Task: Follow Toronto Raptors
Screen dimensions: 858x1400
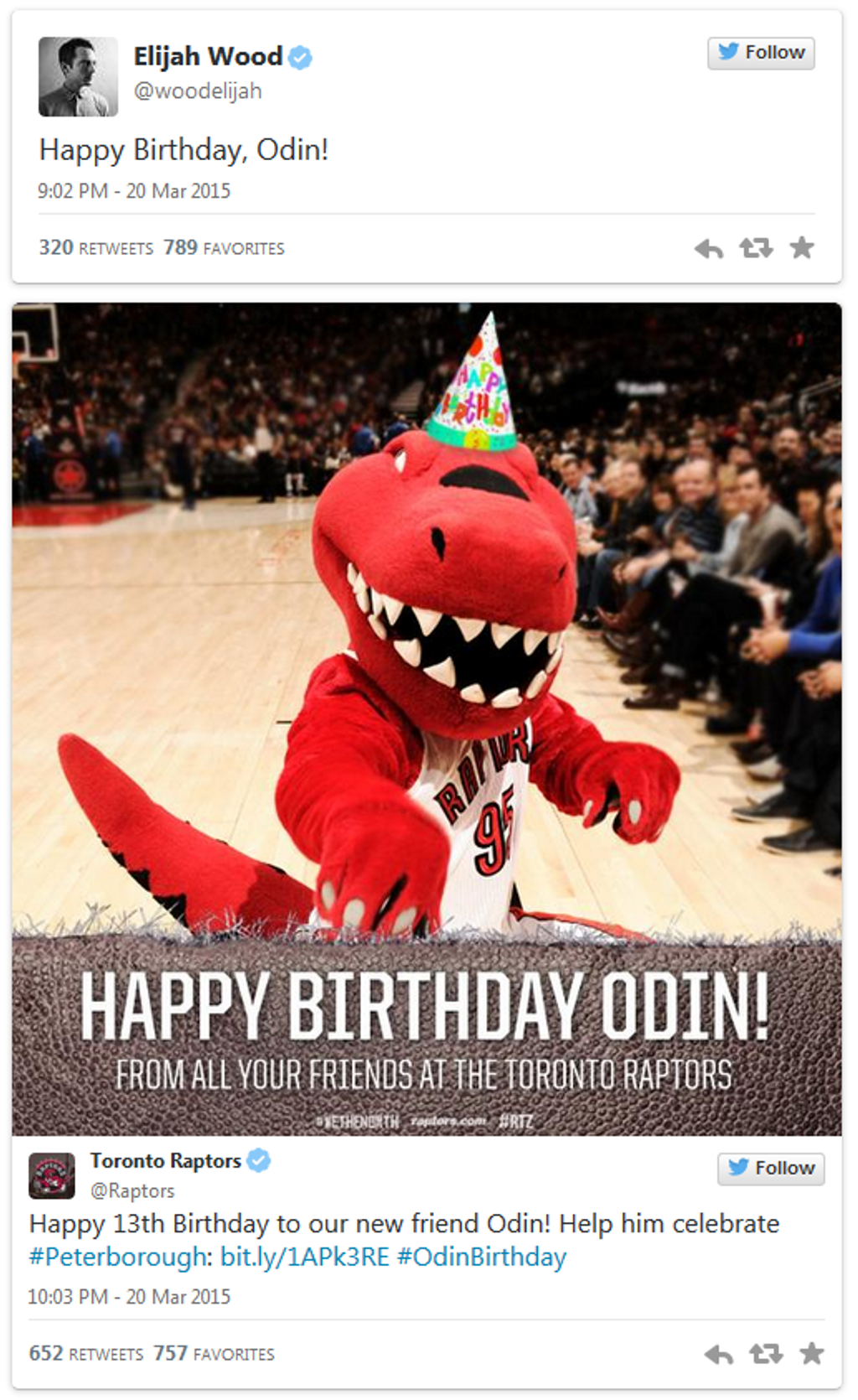Action: pyautogui.click(x=771, y=1168)
